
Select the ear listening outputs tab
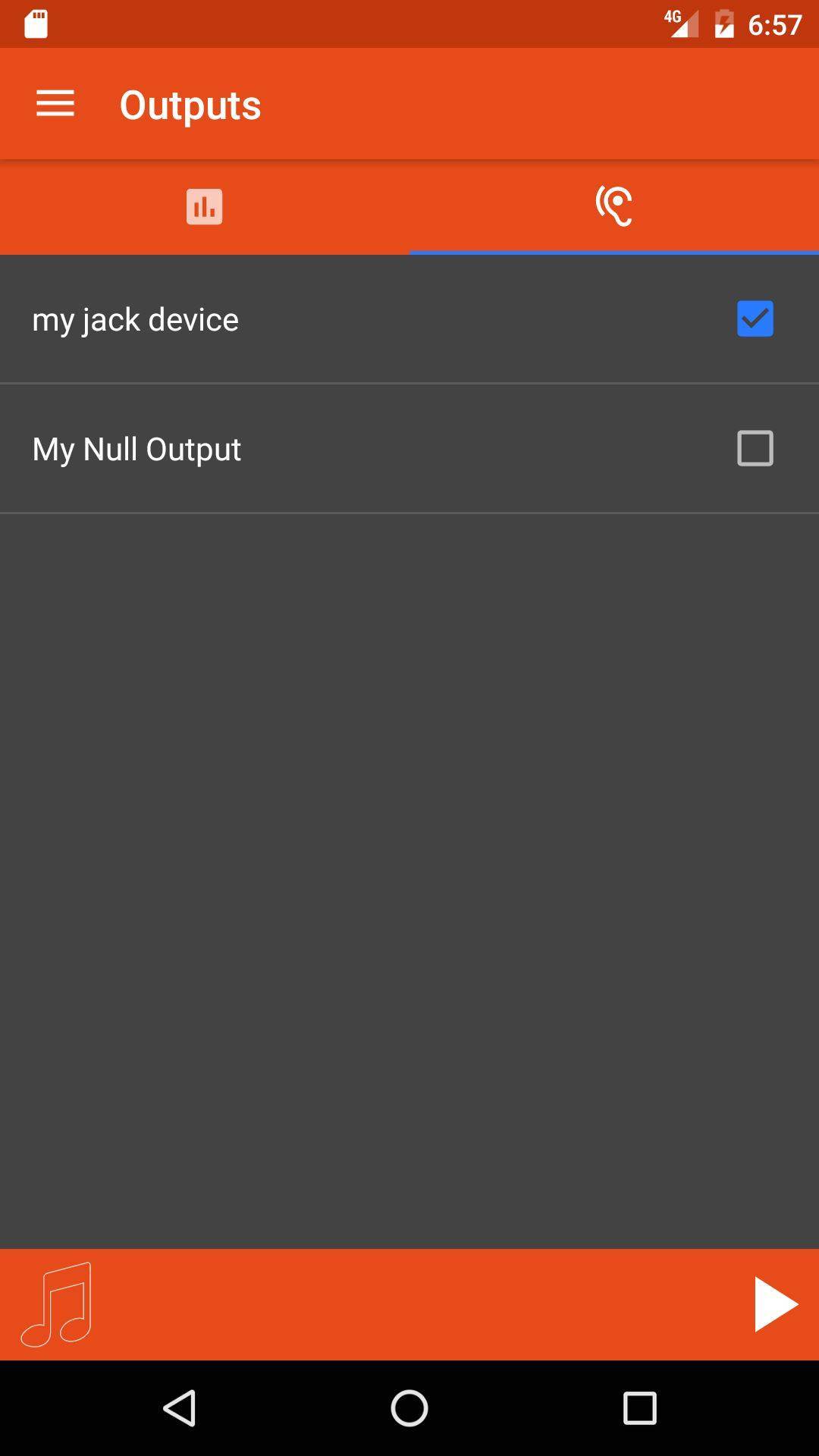[x=613, y=206]
